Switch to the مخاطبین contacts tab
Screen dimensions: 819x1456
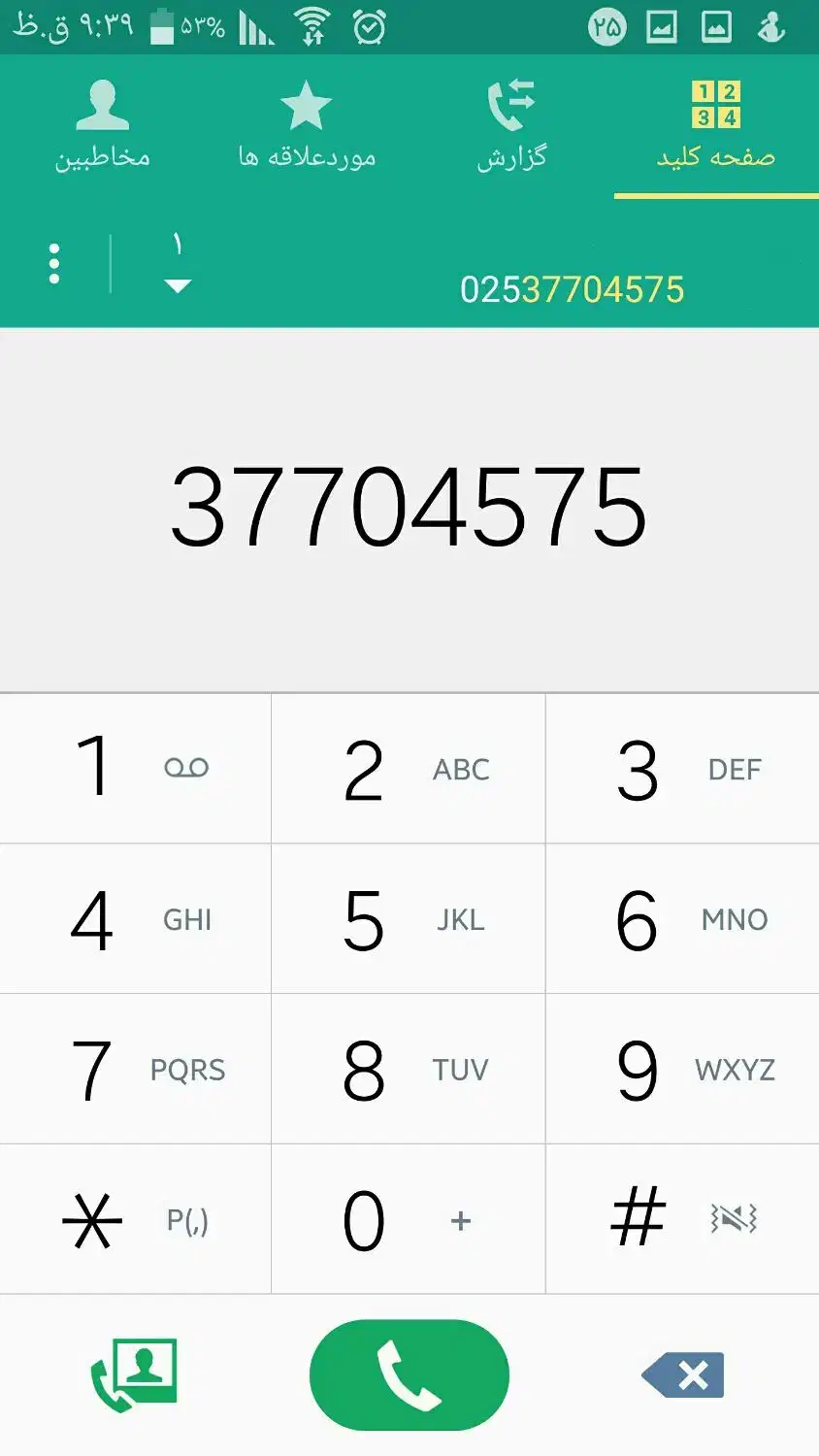[102, 126]
